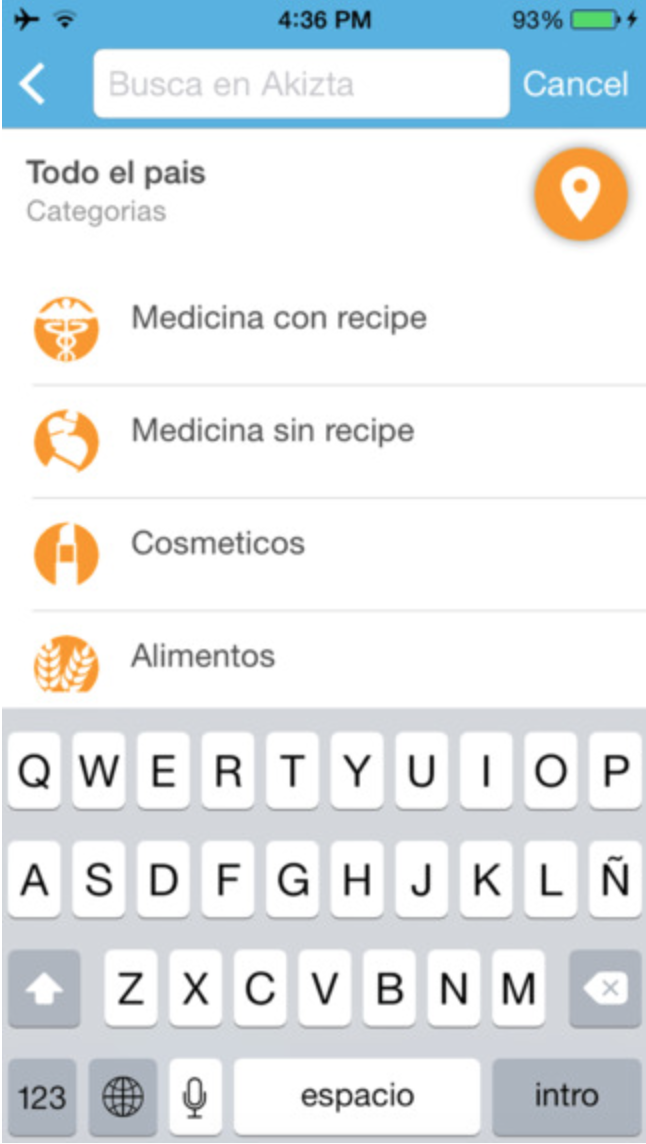Cancel the search

tap(575, 84)
